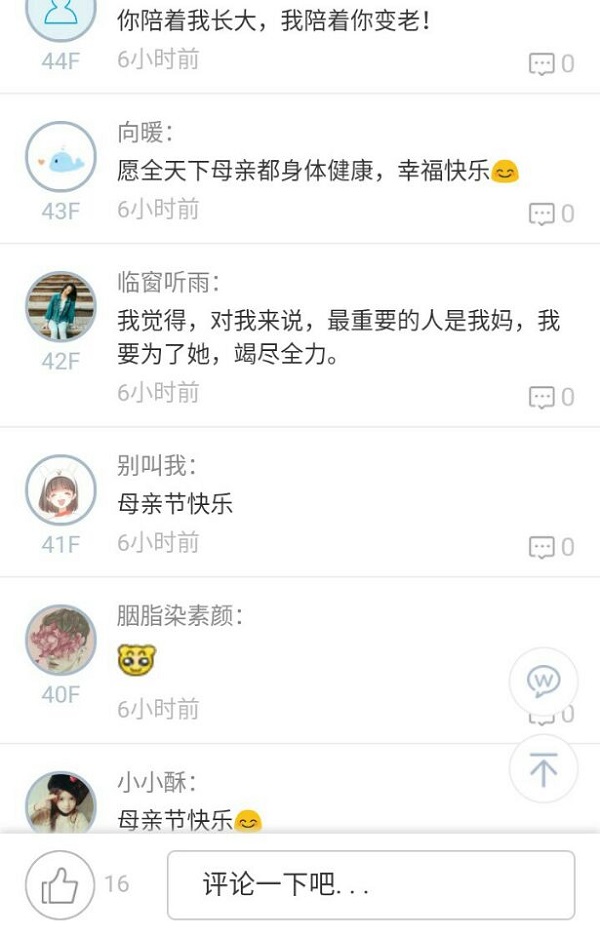
Task: Open 别叫我's profile picture
Action: click(60, 490)
